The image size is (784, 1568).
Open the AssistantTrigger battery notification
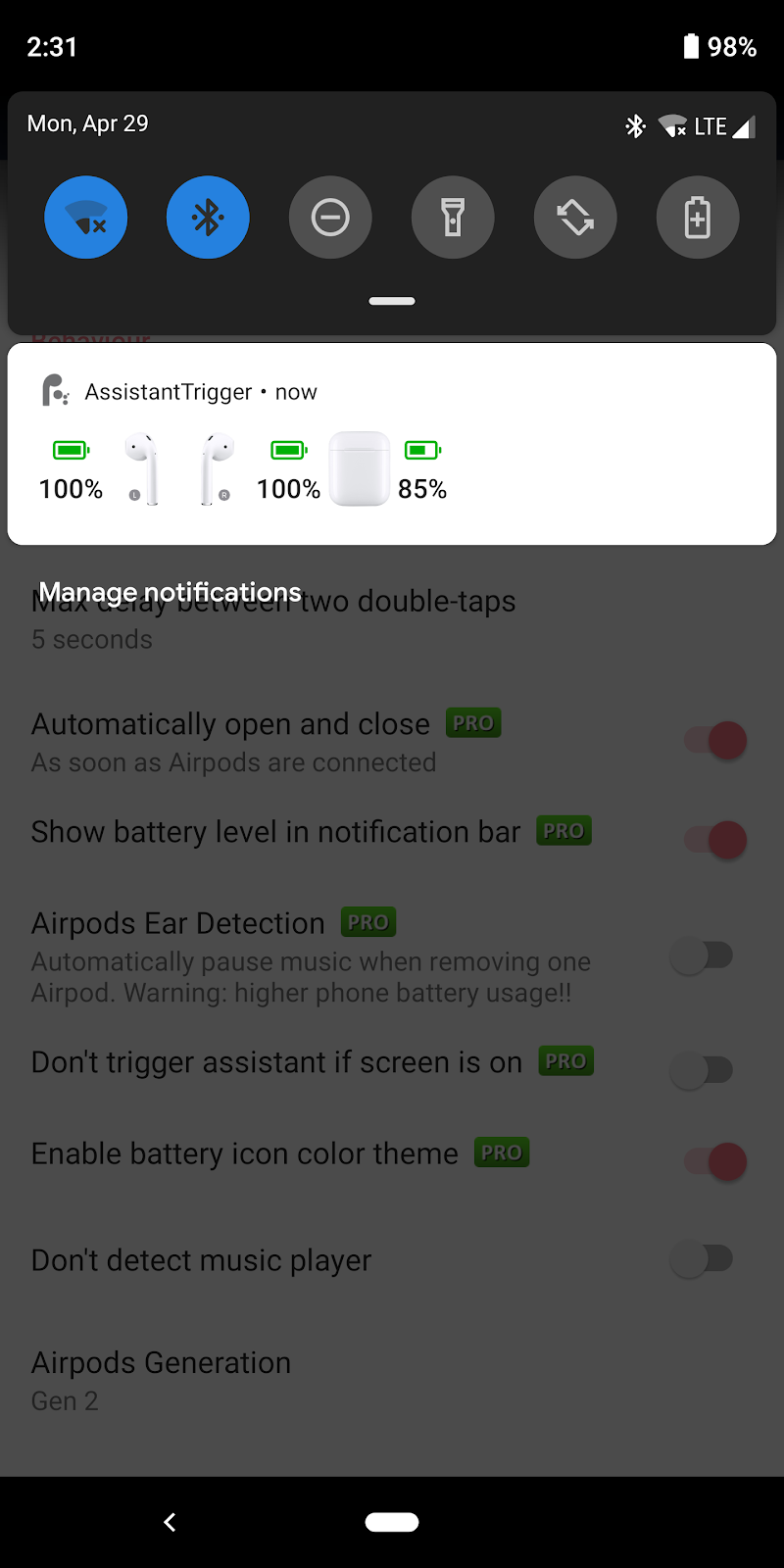pyautogui.click(x=392, y=444)
